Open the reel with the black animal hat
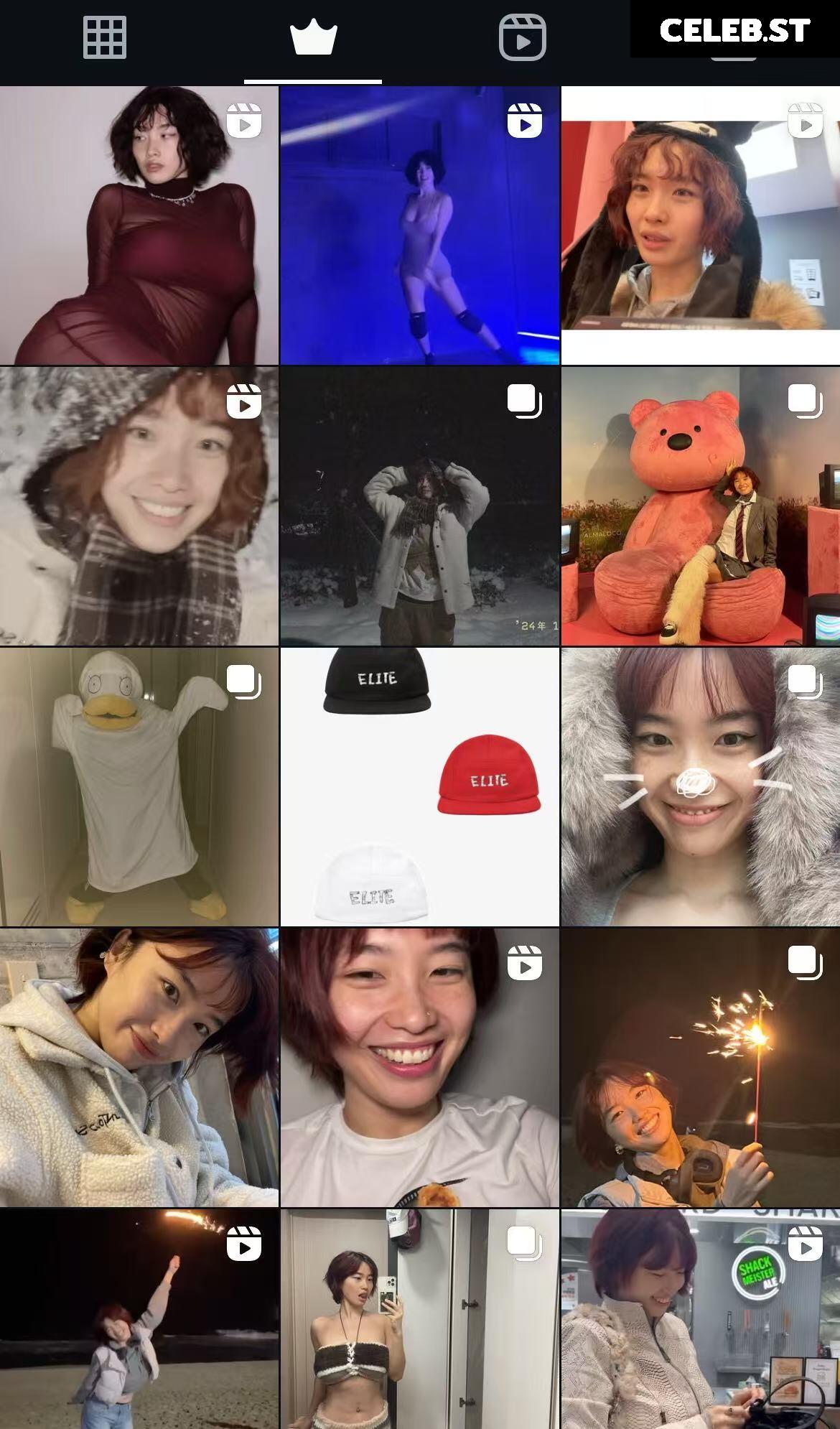Screen dimensions: 840x1429 (701, 225)
